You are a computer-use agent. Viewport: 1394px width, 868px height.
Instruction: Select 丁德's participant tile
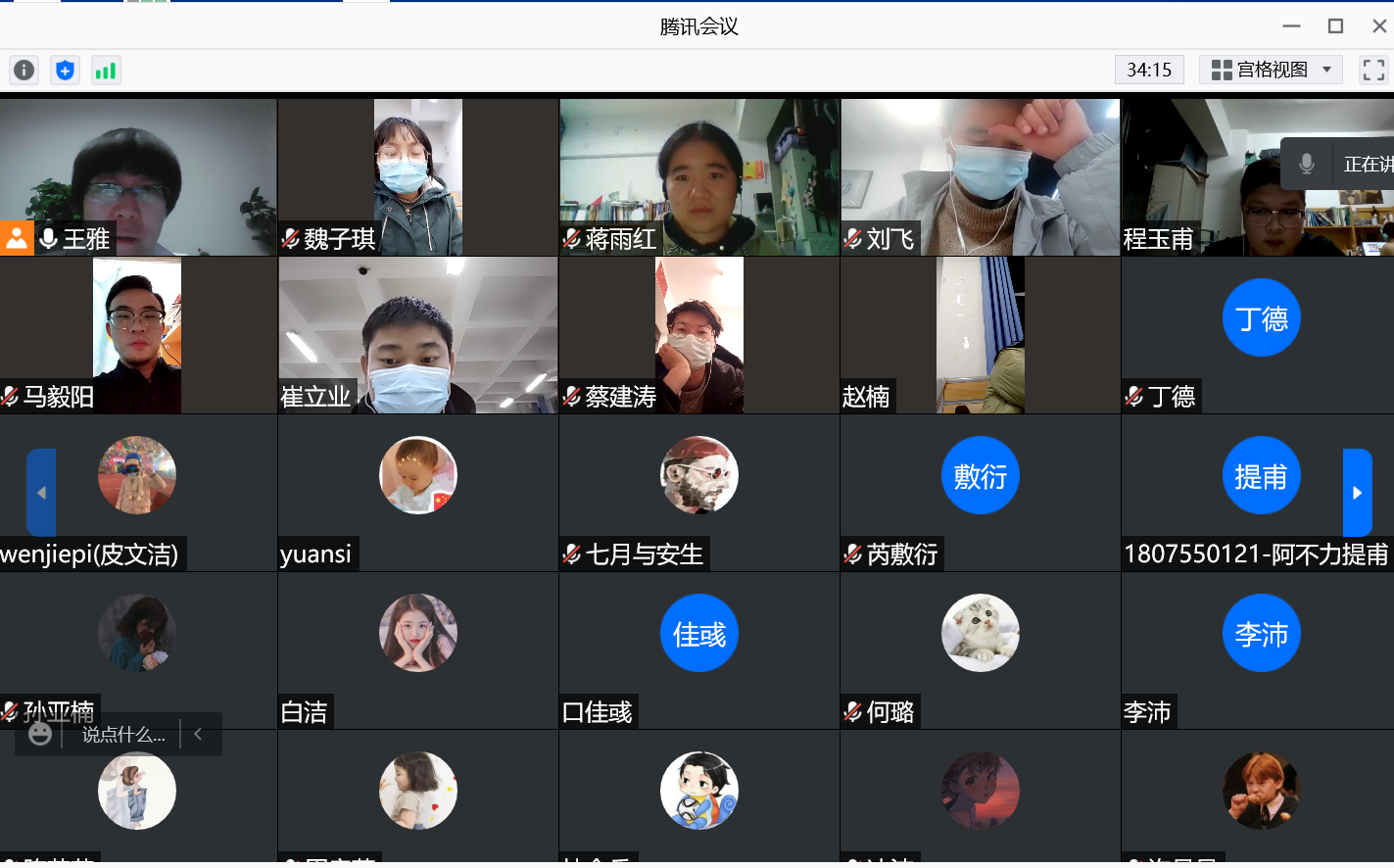point(1260,333)
